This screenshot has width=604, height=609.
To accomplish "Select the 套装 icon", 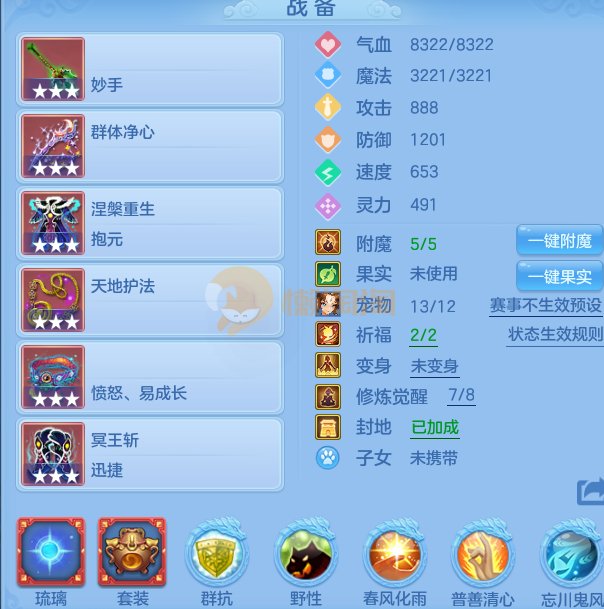I will [x=131, y=552].
